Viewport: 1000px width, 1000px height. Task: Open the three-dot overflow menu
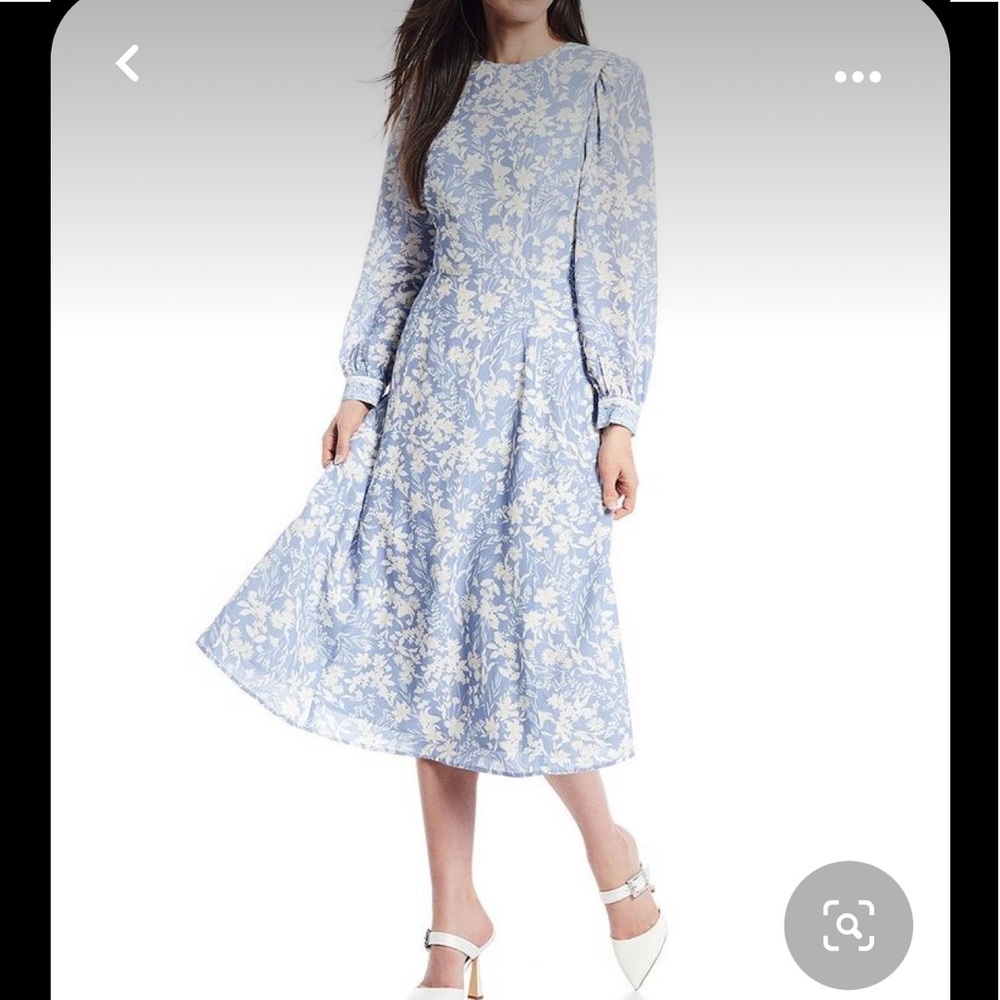click(858, 77)
